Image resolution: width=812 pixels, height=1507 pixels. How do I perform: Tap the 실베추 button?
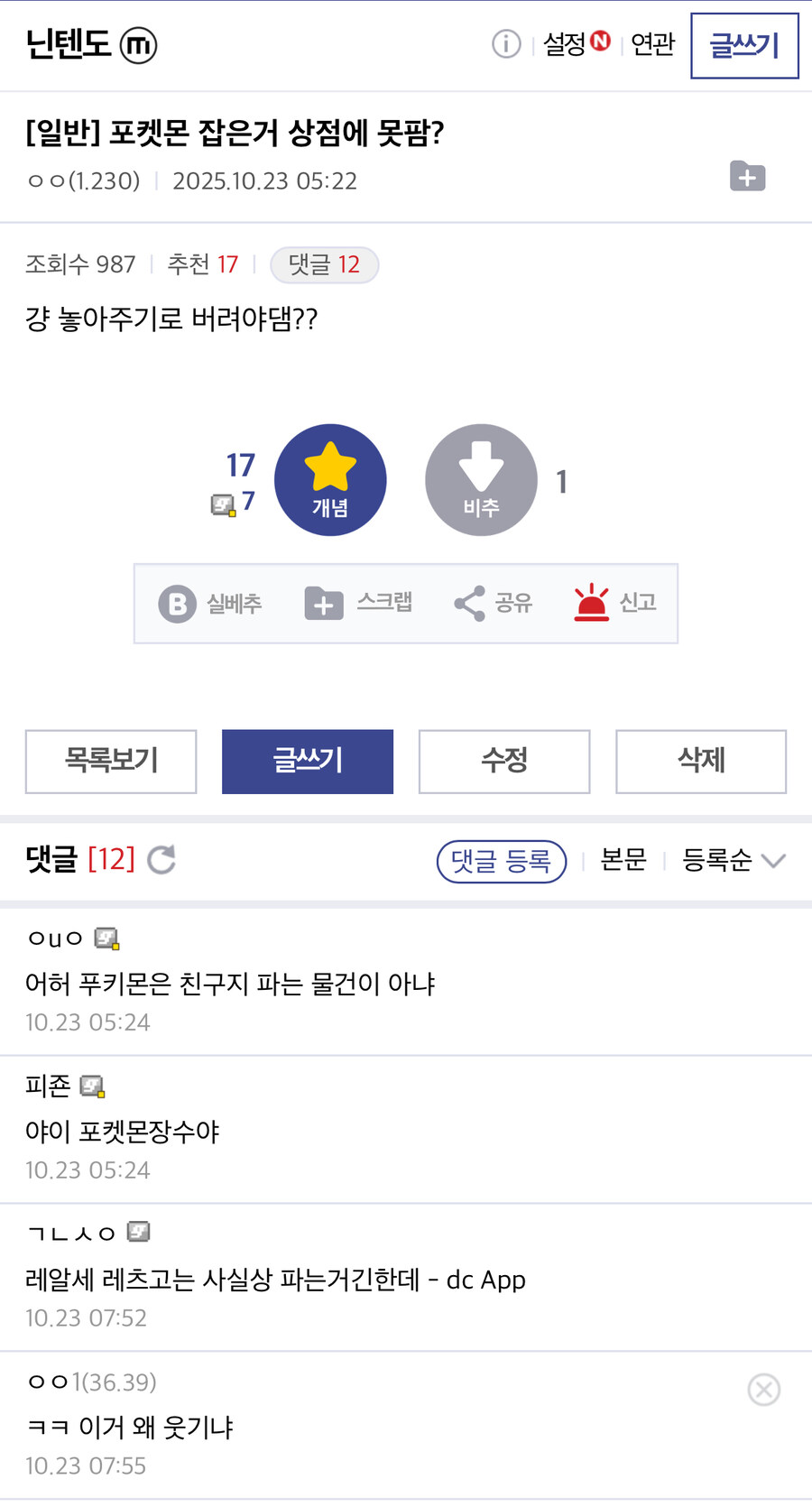tap(211, 603)
